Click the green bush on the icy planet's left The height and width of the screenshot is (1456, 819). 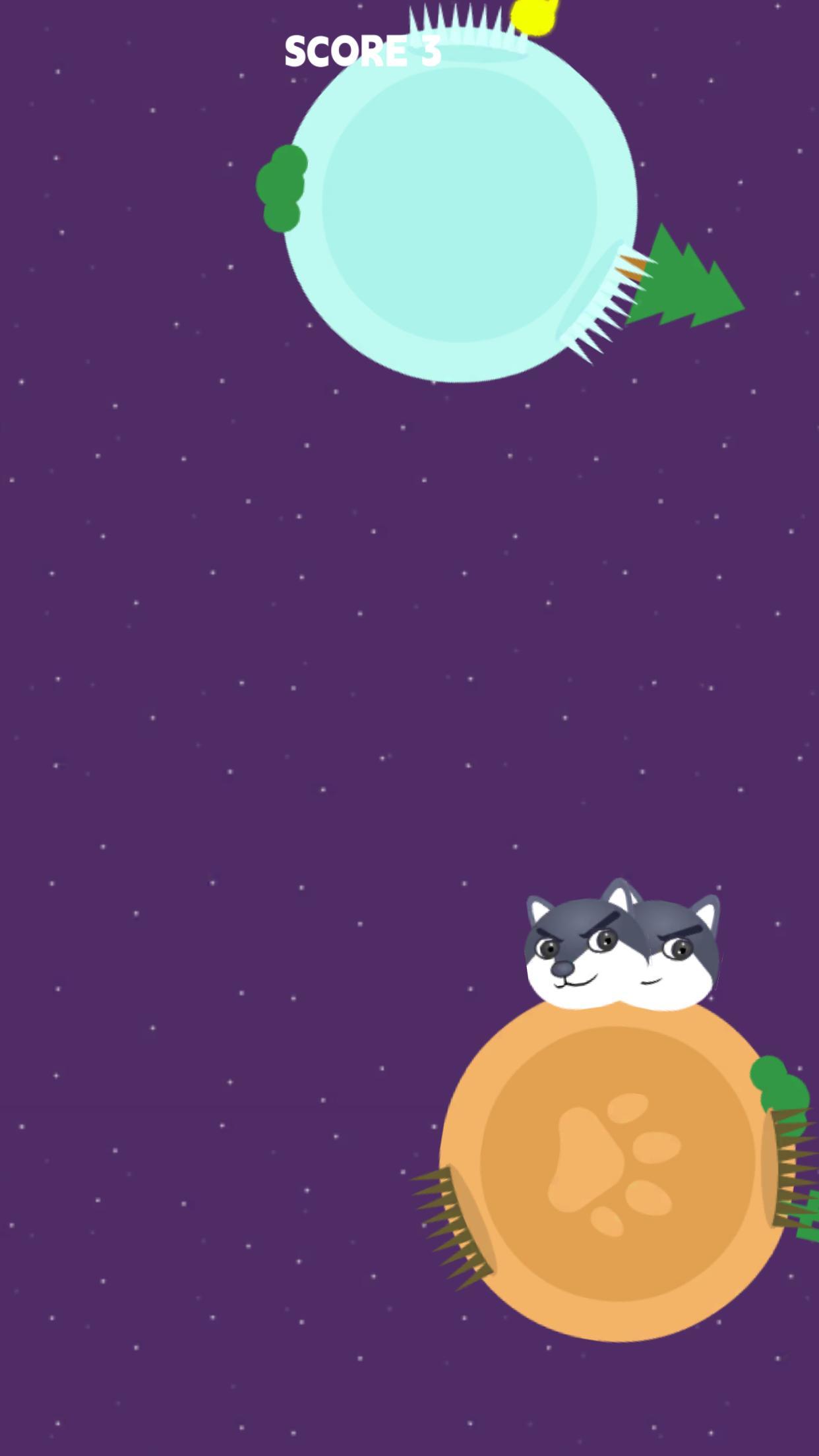280,188
